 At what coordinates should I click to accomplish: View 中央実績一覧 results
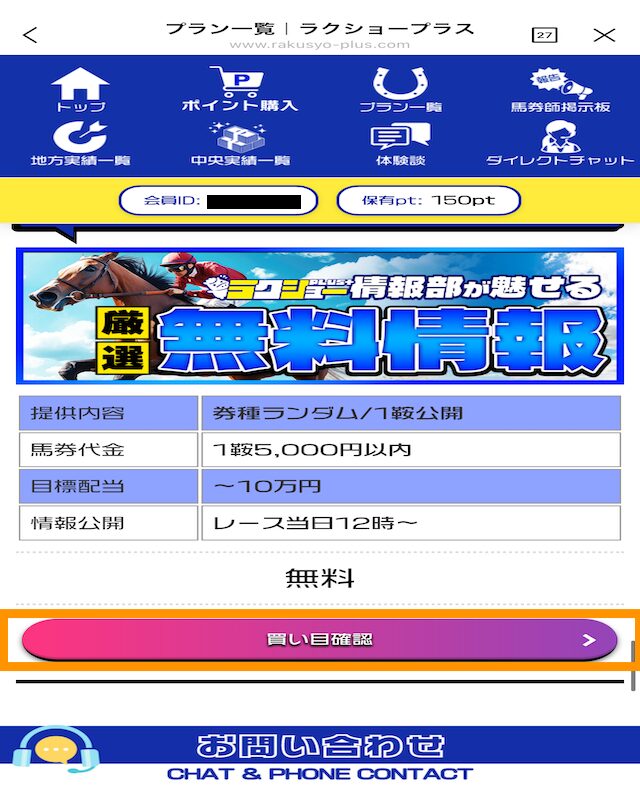[239, 144]
